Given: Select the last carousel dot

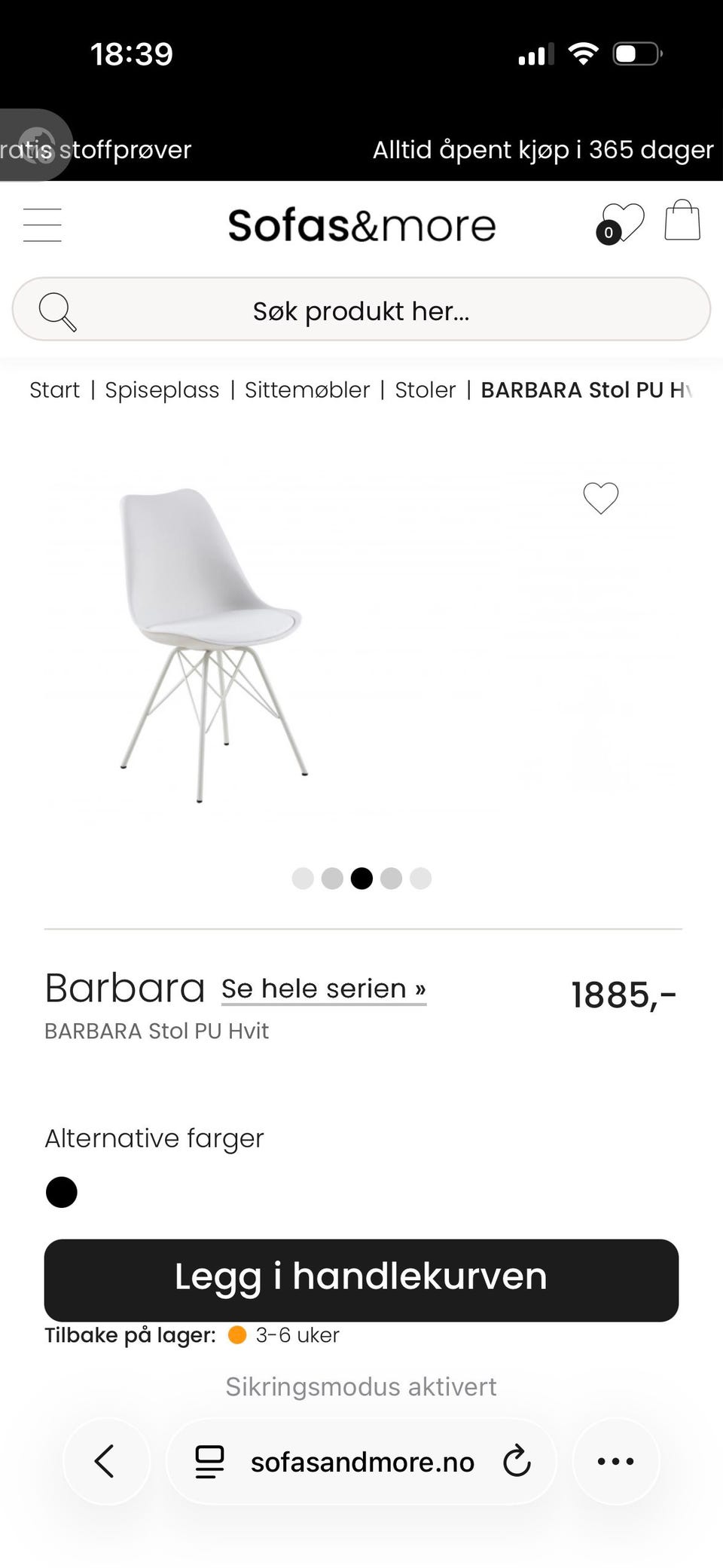Looking at the screenshot, I should pyautogui.click(x=420, y=878).
